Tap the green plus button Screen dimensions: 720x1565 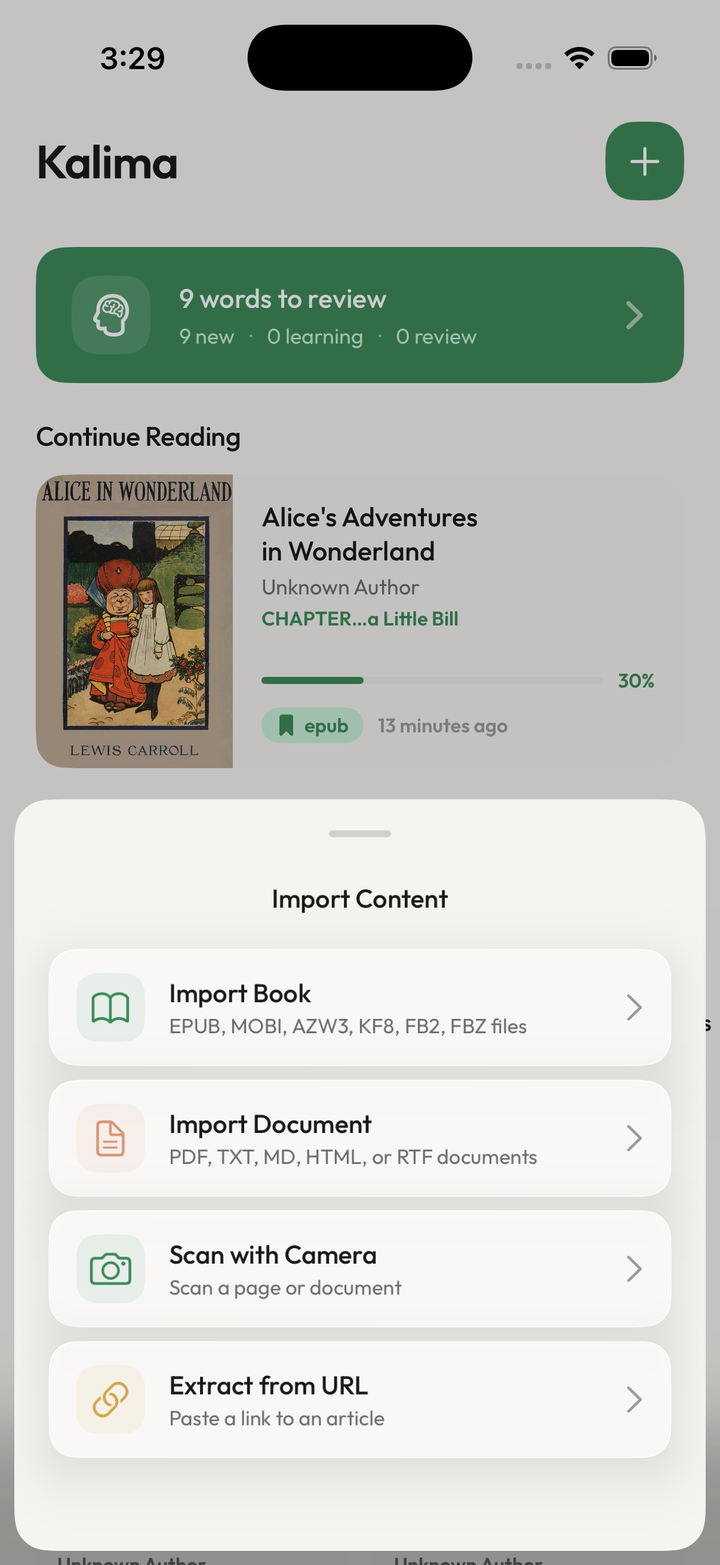tap(645, 161)
